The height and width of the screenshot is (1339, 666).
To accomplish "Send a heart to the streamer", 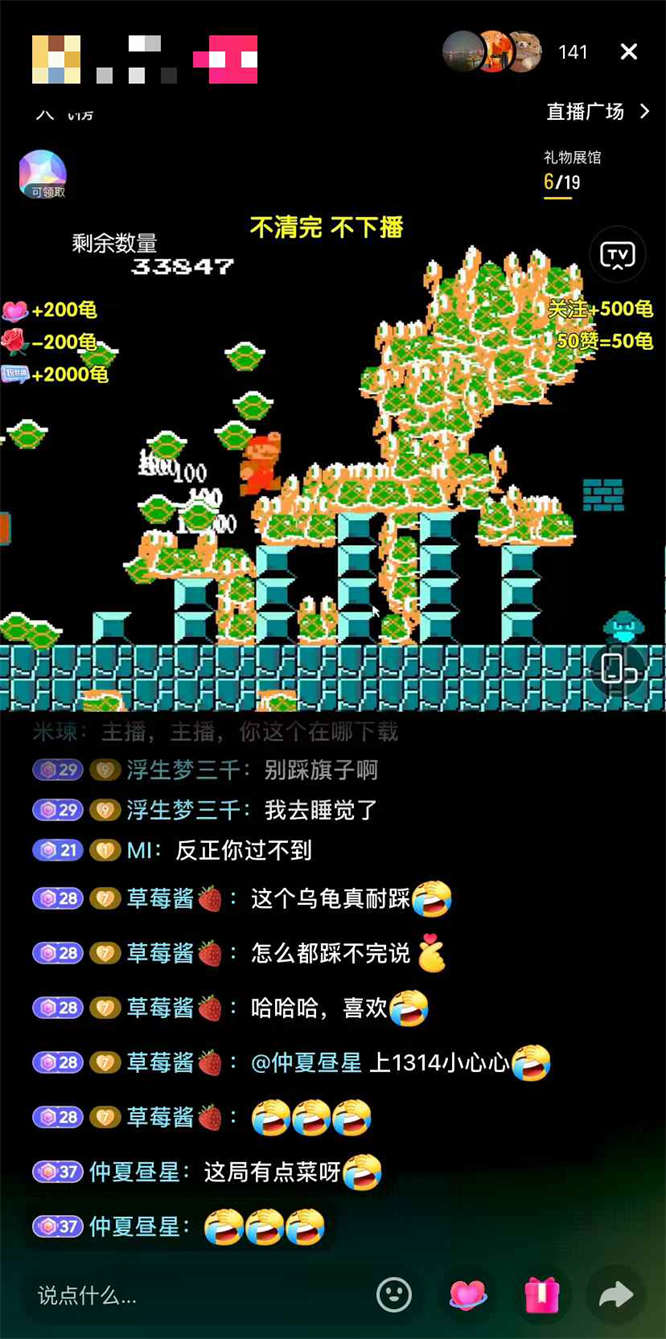I will 467,1295.
